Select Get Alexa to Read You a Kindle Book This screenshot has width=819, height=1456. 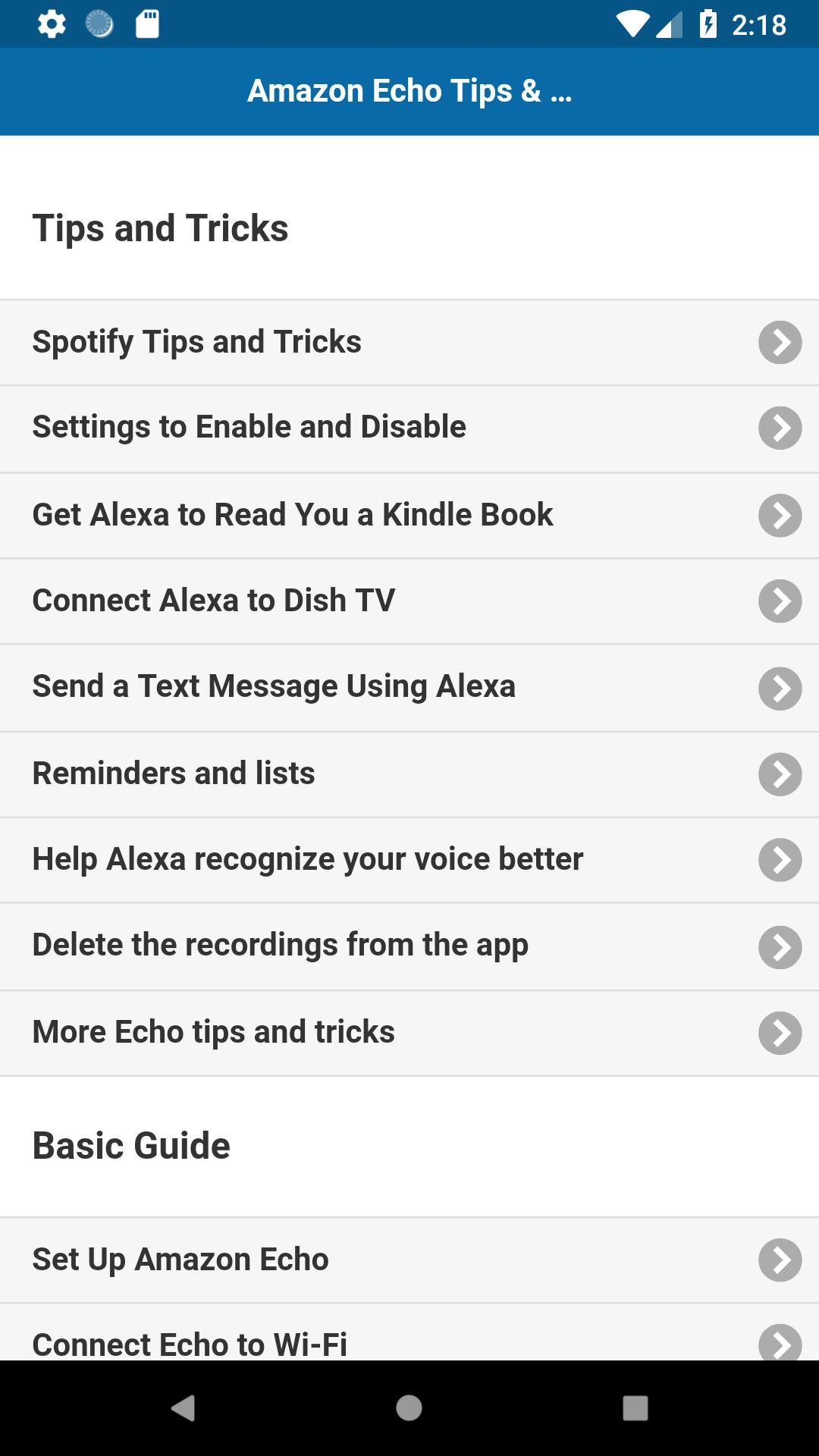coord(409,515)
